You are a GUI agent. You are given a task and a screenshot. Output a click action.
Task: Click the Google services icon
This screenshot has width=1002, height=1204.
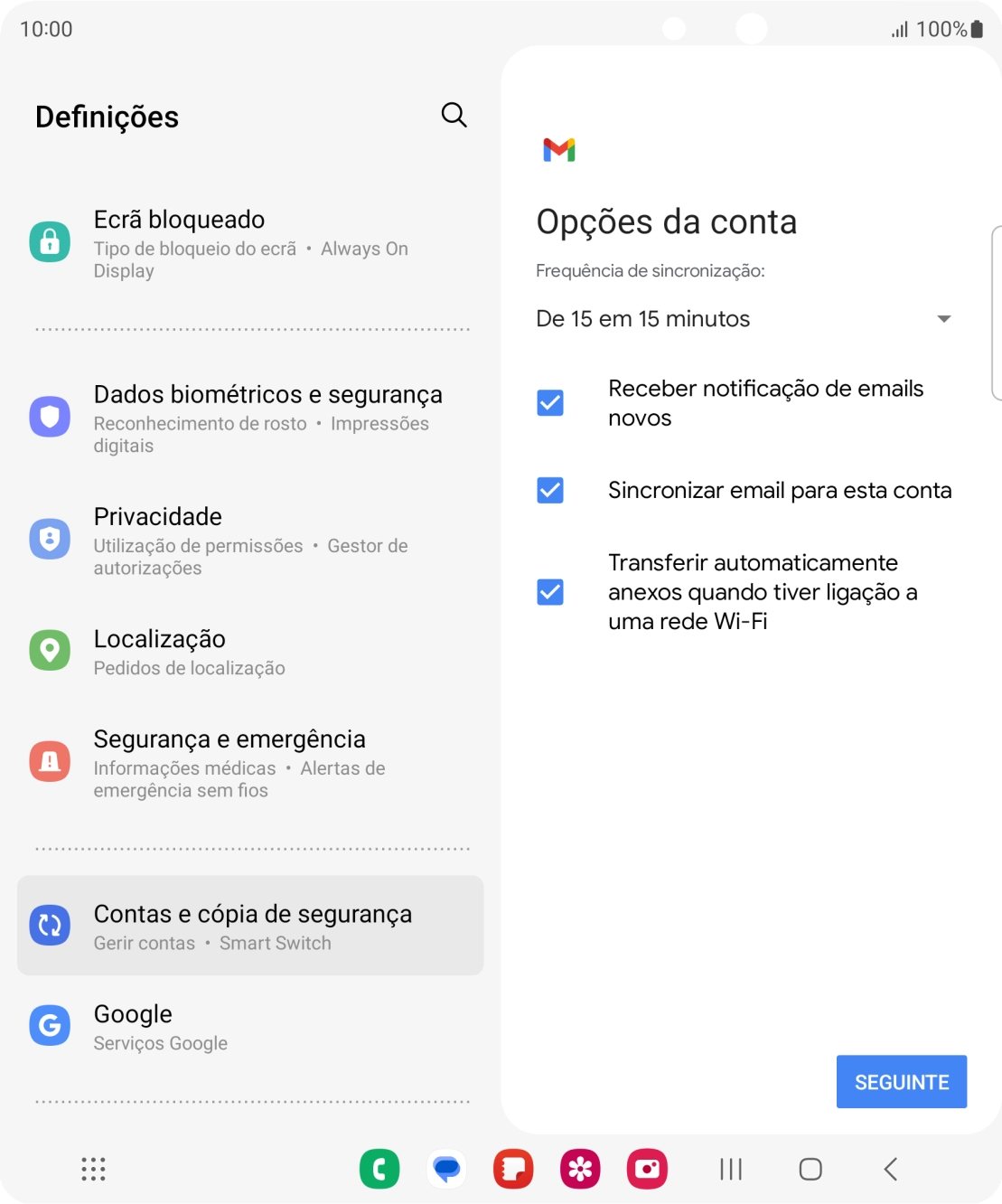(50, 1025)
